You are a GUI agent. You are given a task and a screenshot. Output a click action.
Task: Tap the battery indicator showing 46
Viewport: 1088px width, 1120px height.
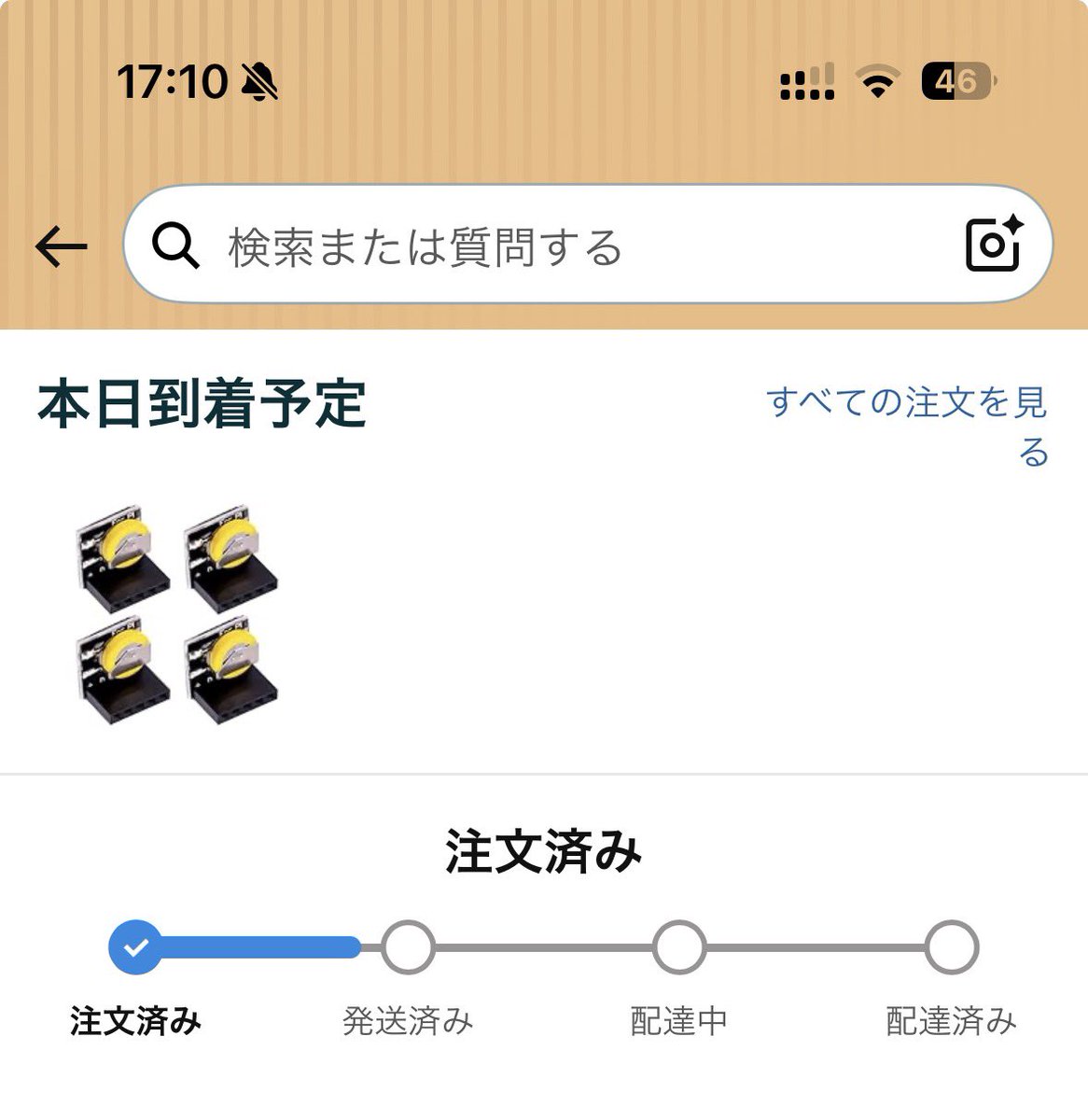(956, 82)
